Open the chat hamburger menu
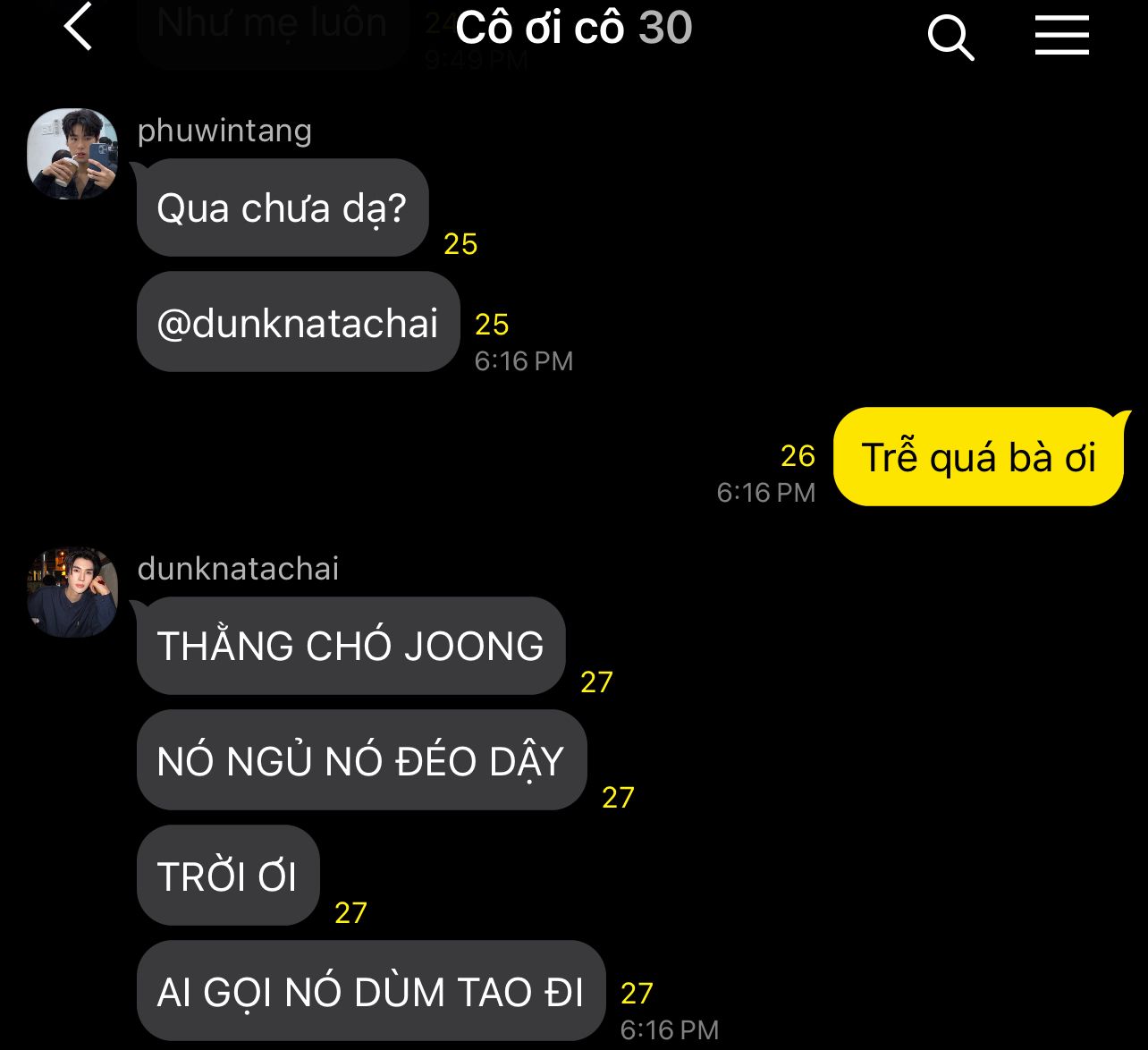This screenshot has height=1050, width=1148. tap(1061, 36)
